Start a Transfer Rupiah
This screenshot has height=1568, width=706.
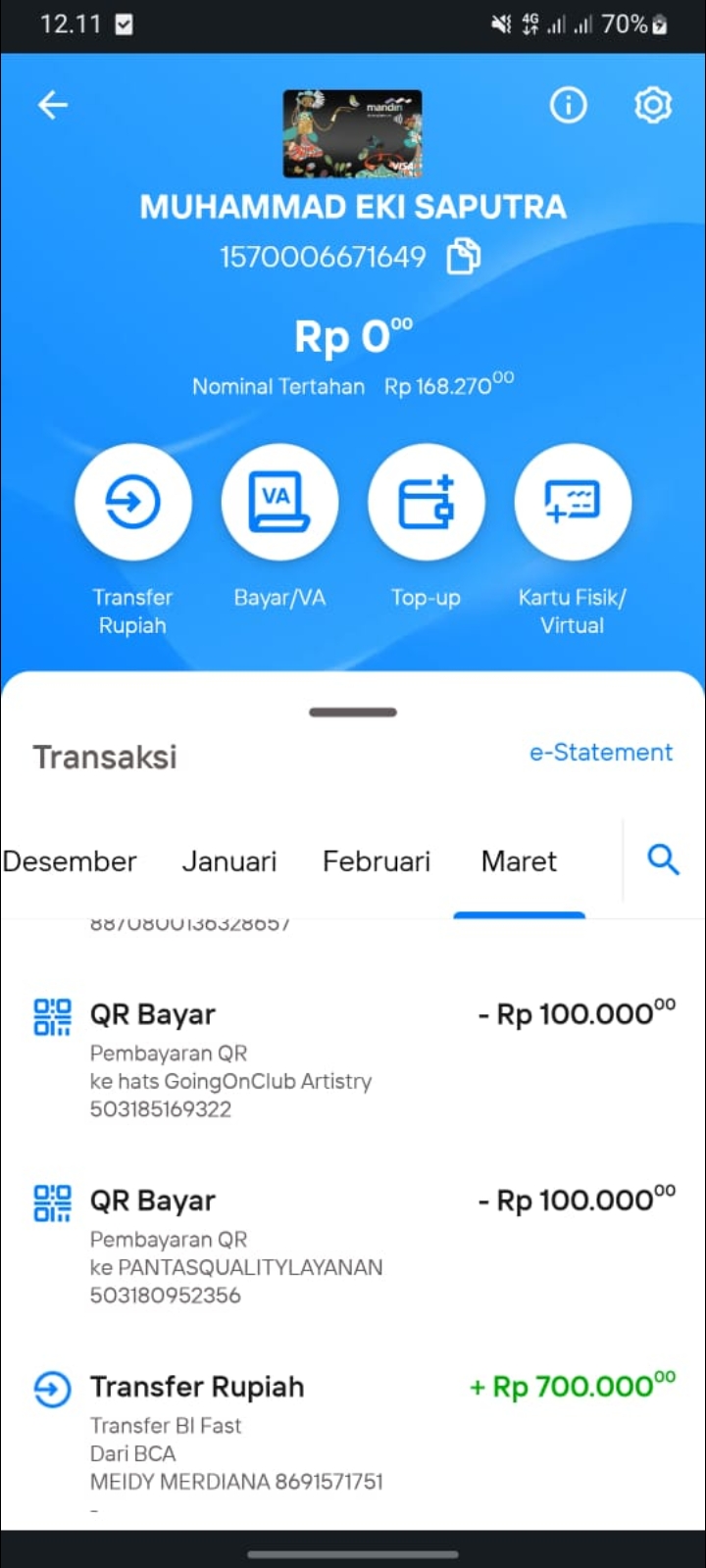click(132, 502)
